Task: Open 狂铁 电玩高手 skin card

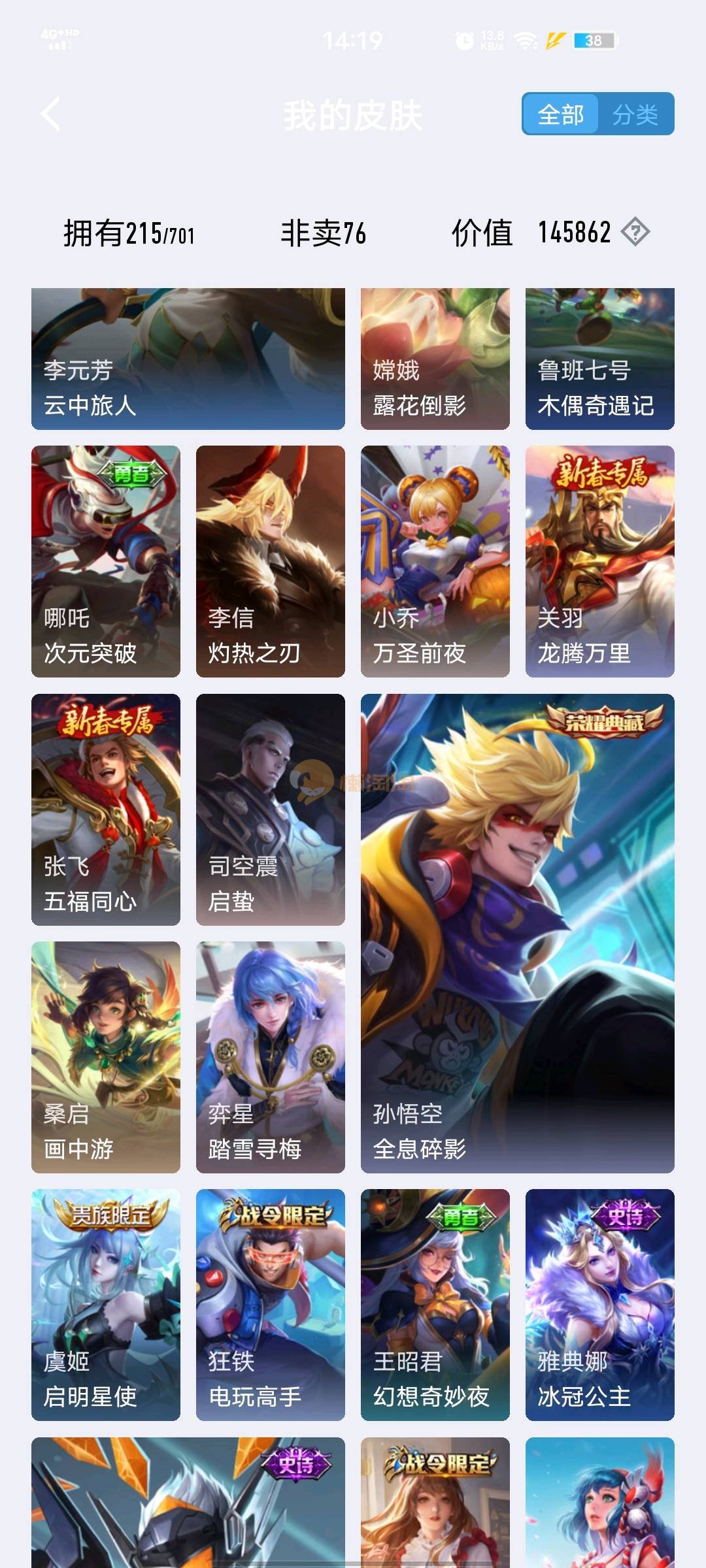Action: click(x=271, y=1304)
